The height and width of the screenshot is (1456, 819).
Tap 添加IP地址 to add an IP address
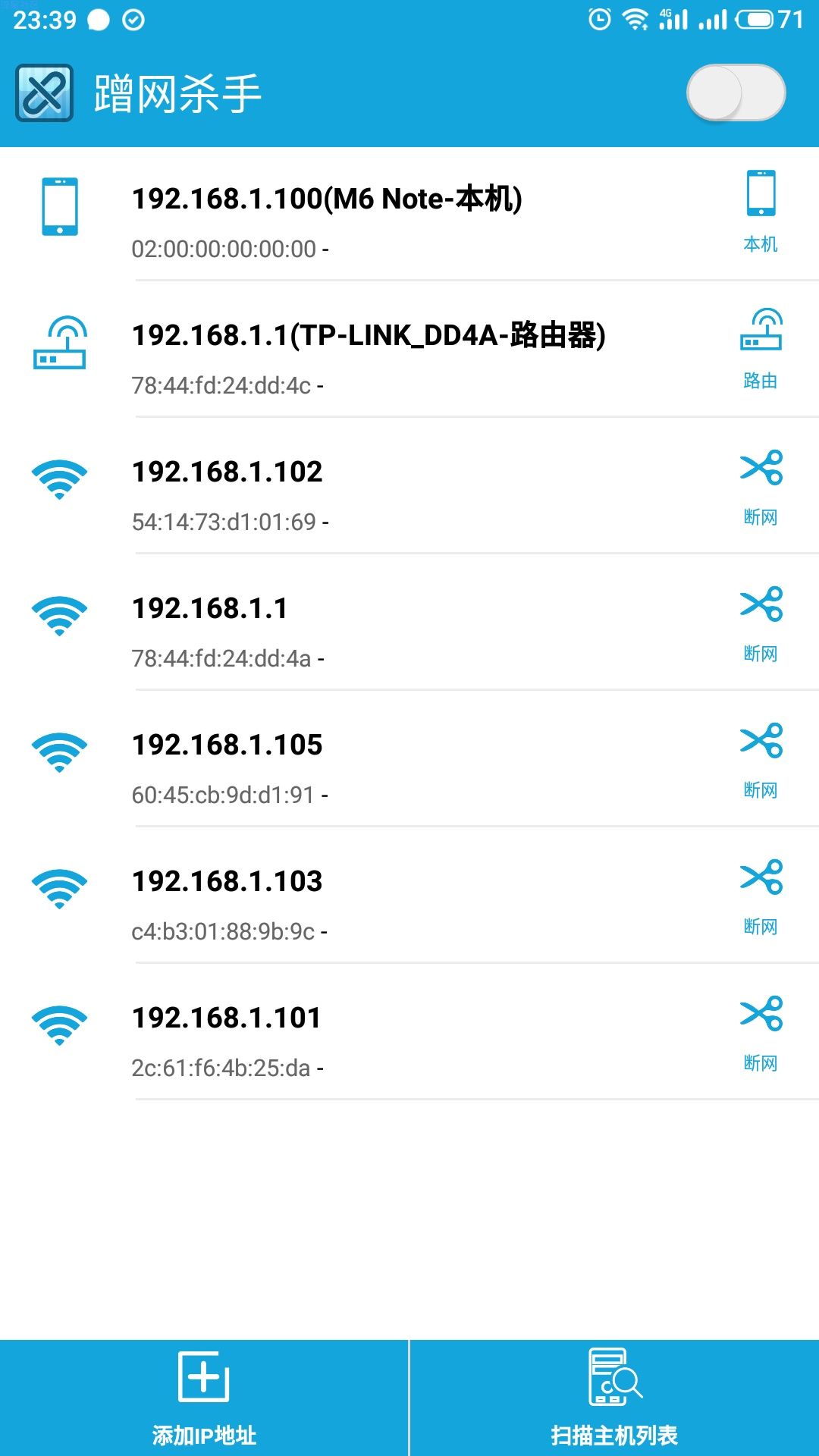(204, 1398)
